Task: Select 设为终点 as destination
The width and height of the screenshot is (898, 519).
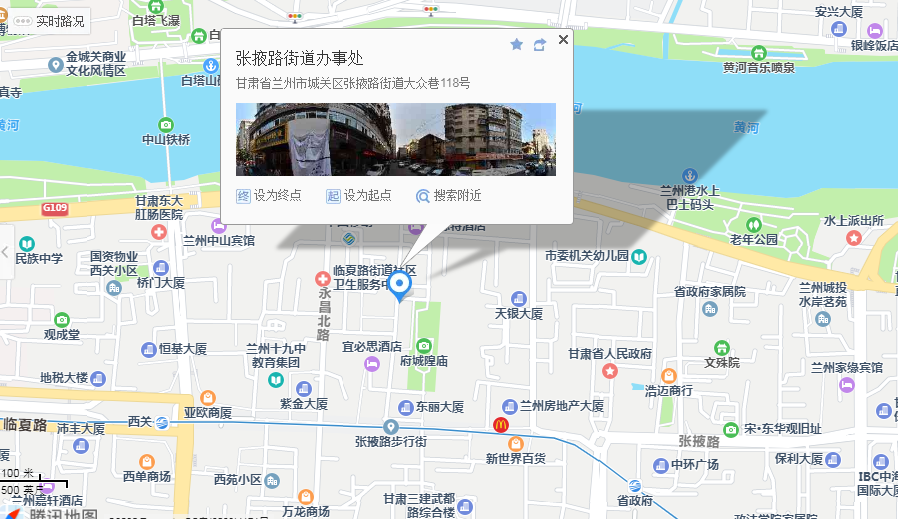Action: click(x=268, y=196)
